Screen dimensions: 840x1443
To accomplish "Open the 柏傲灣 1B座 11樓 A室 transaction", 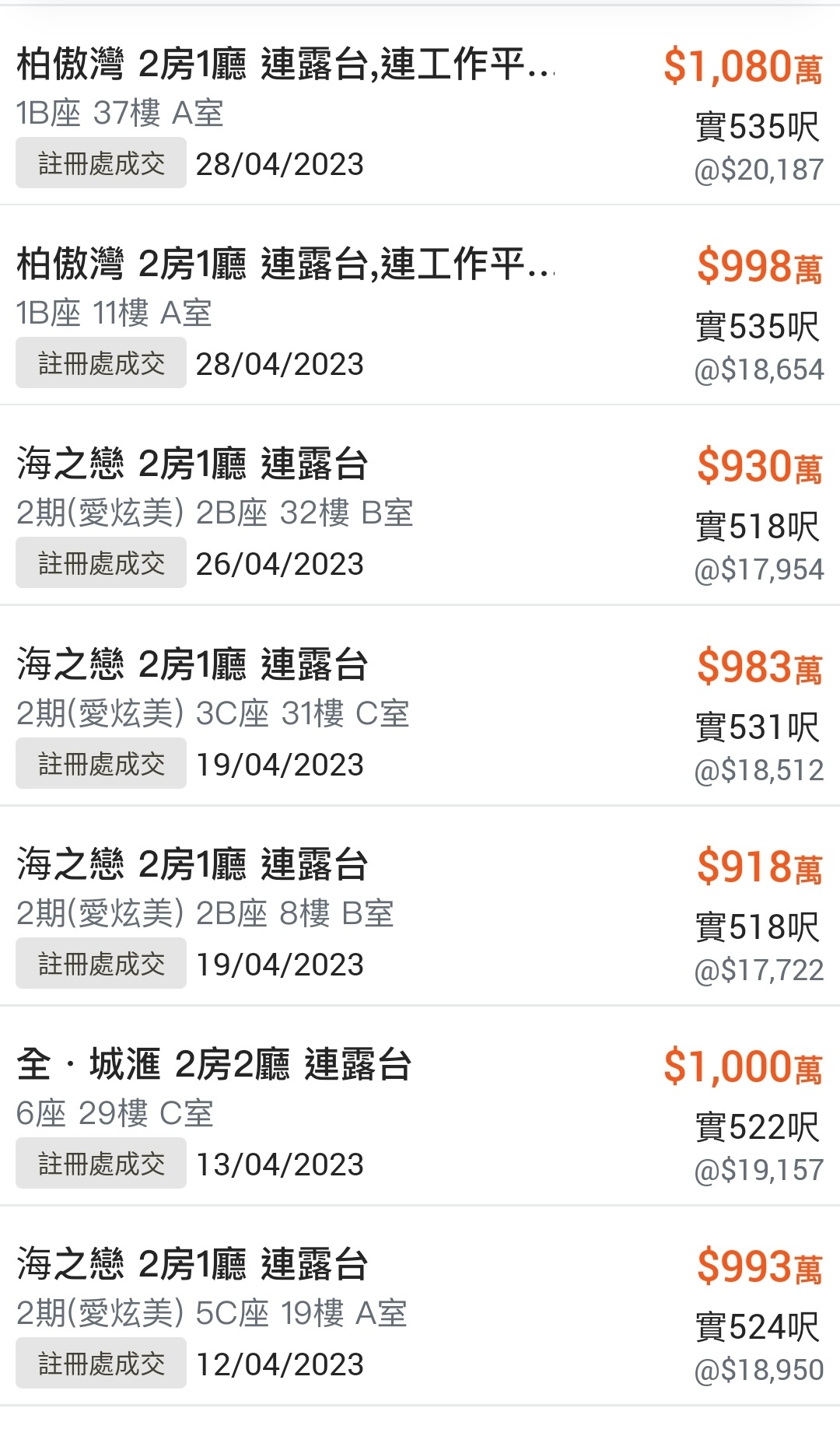I will 420,305.
